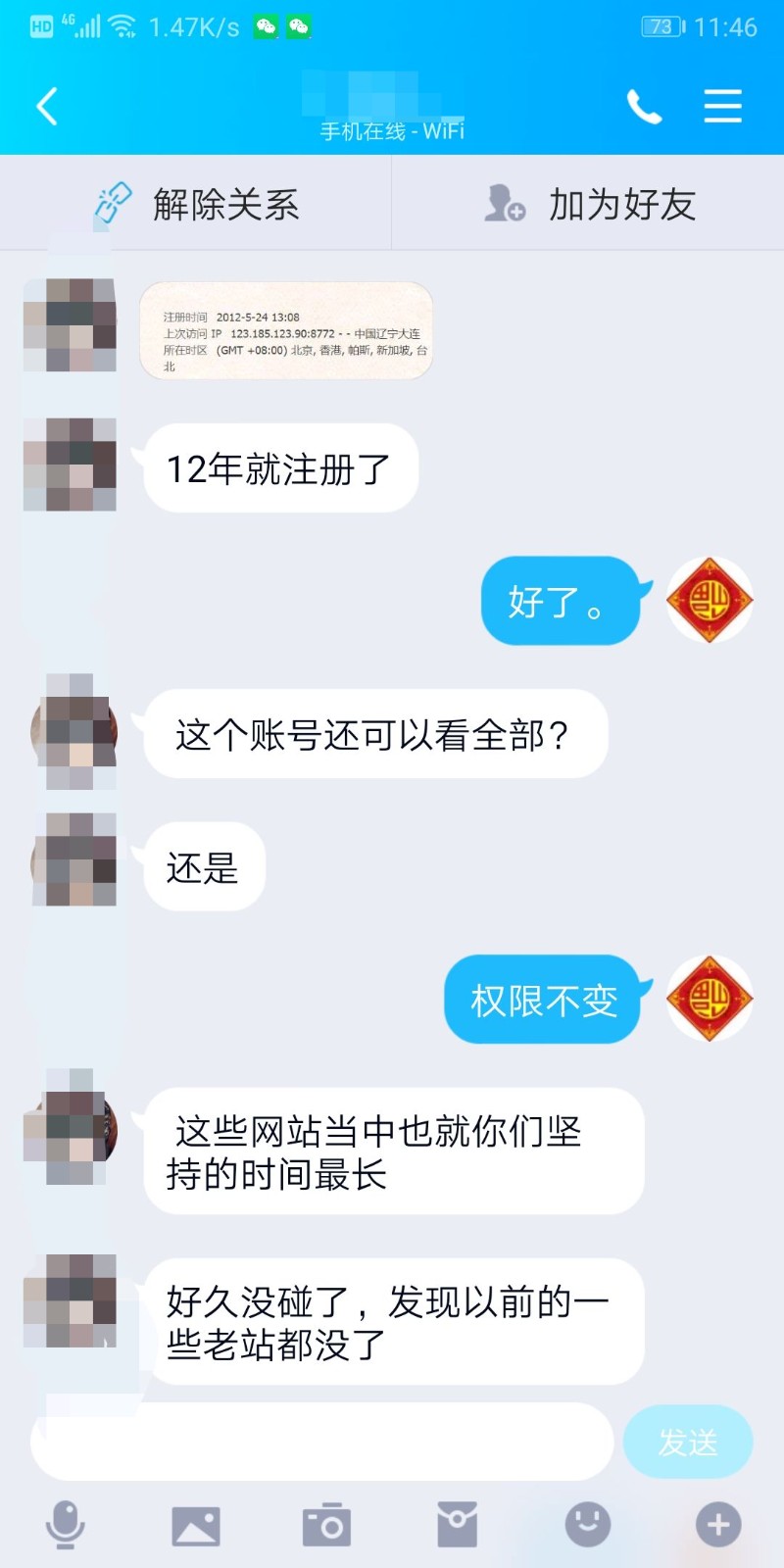This screenshot has width=784, height=1568.
Task: Open the chat settings menu
Action: [722, 106]
